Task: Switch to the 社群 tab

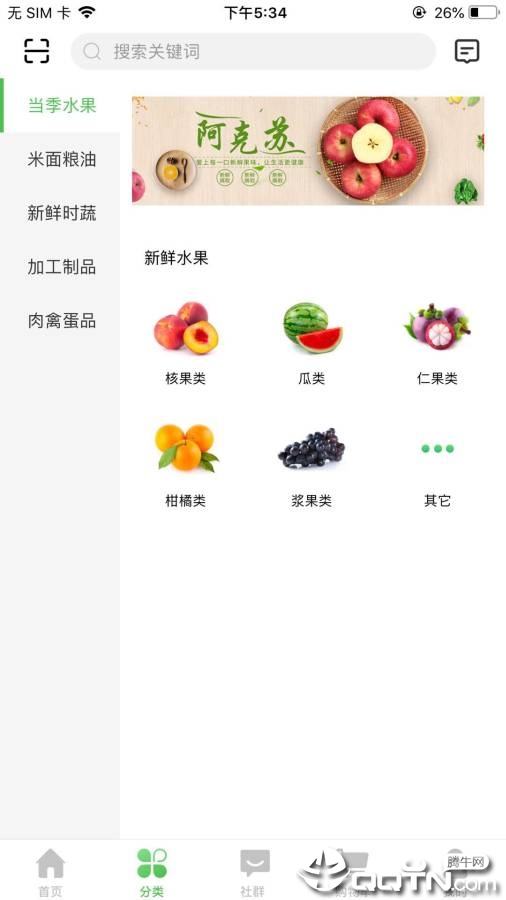Action: coord(253,871)
